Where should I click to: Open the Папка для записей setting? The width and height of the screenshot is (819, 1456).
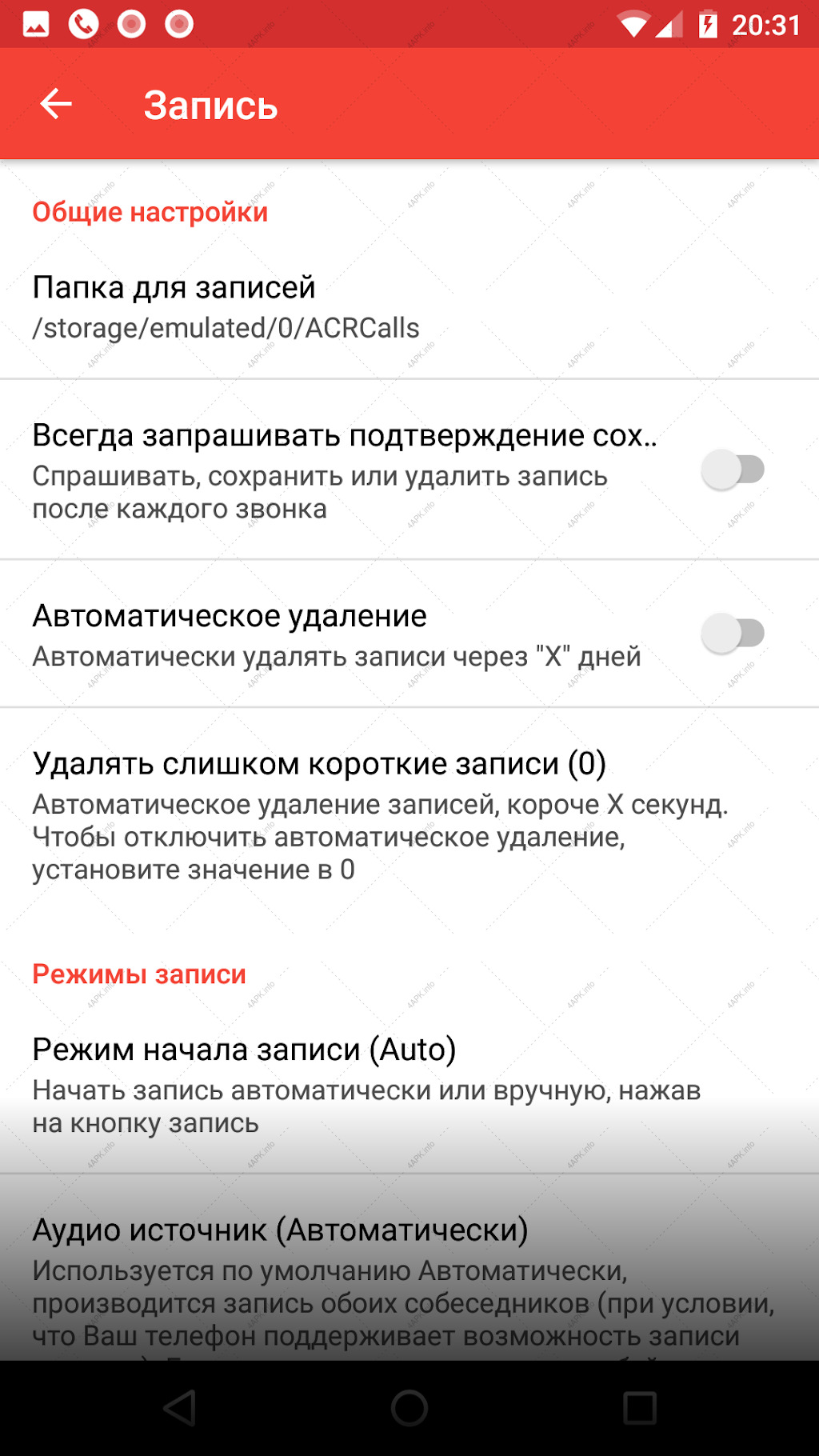(409, 307)
